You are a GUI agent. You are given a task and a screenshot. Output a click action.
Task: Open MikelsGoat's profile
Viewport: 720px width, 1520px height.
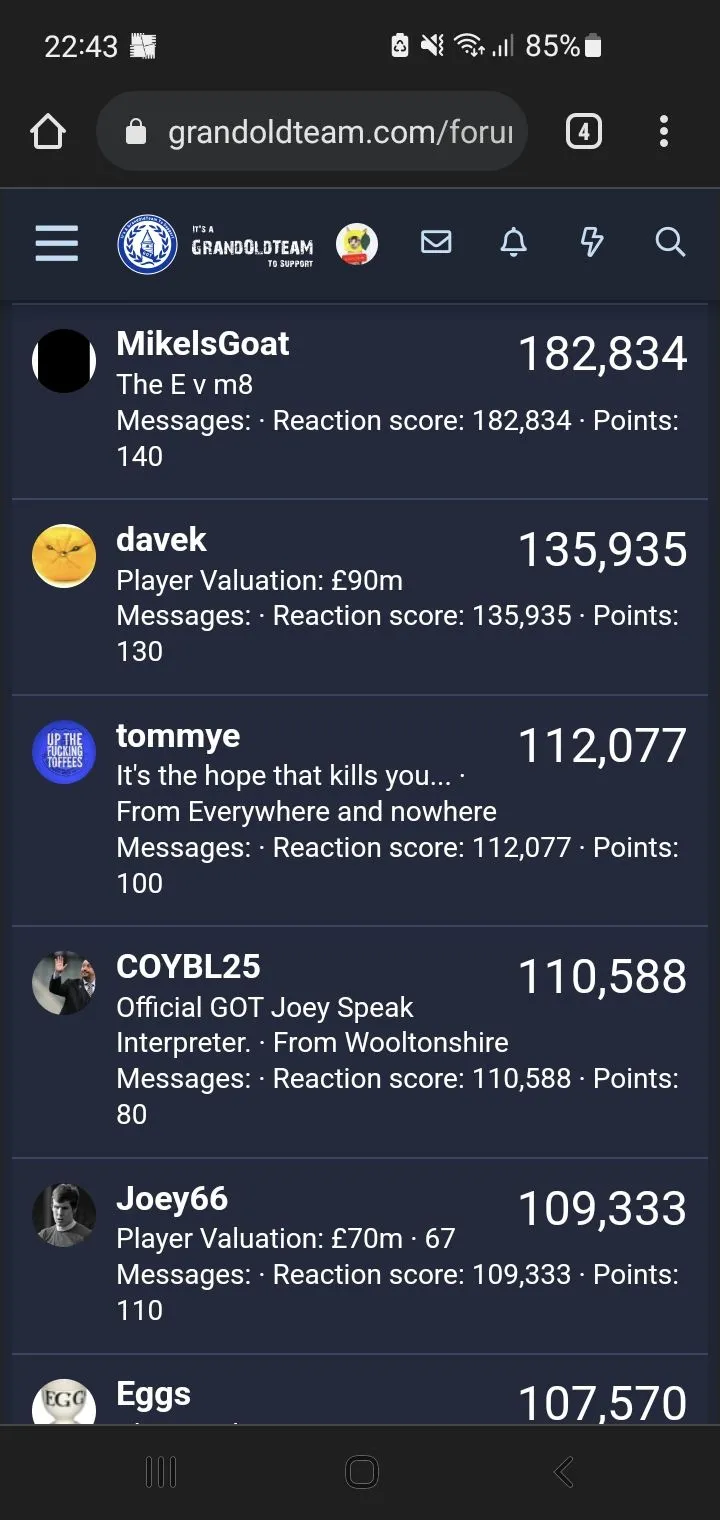202,344
